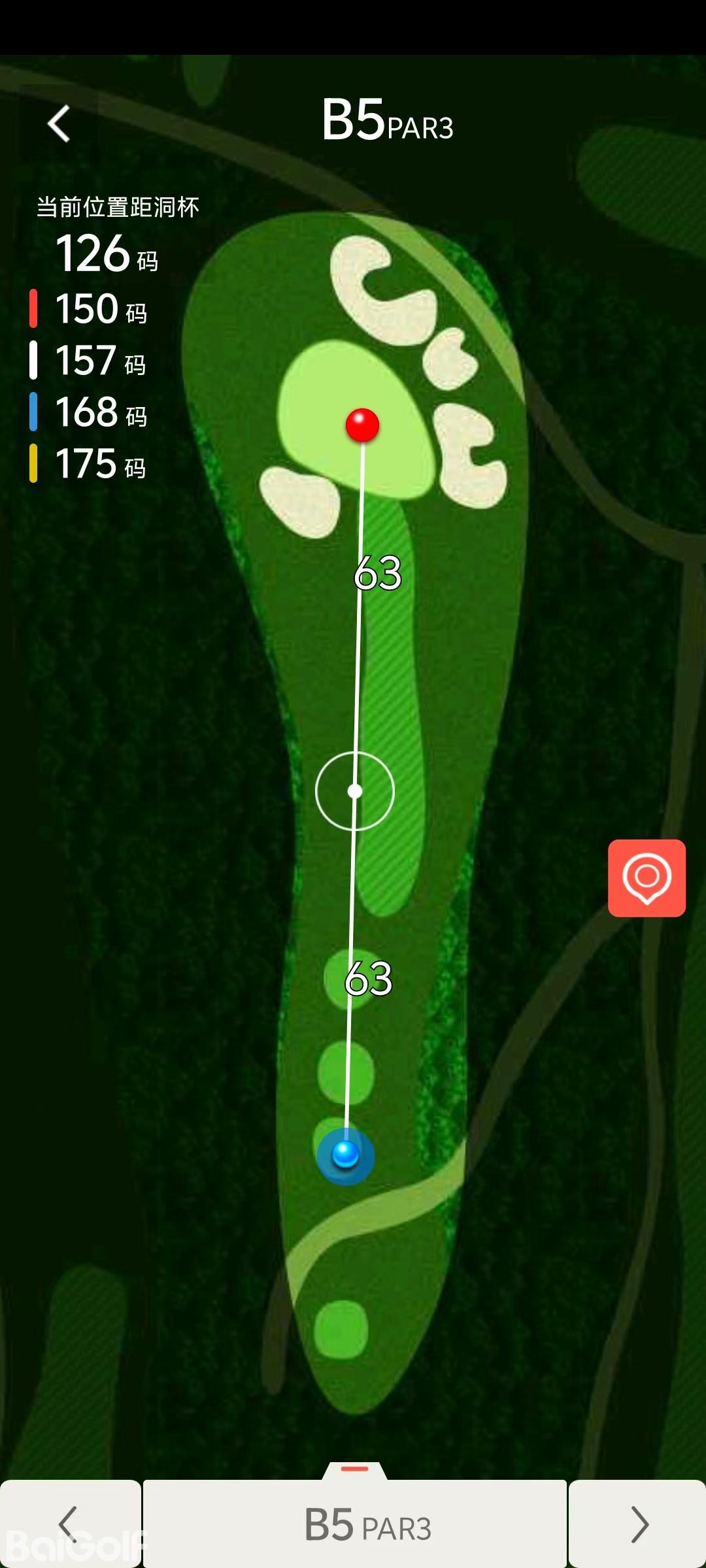Select the white circle target marker
This screenshot has height=1568, width=706.
[x=355, y=791]
